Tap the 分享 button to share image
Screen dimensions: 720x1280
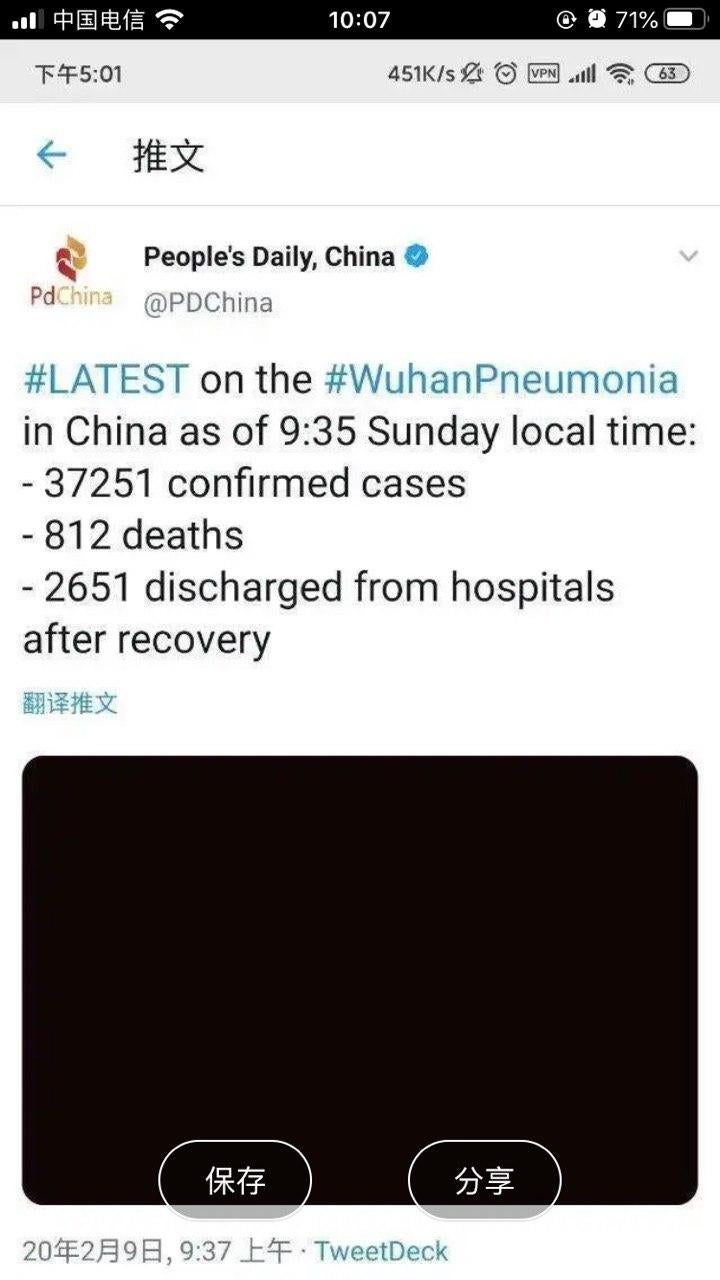(x=484, y=1180)
